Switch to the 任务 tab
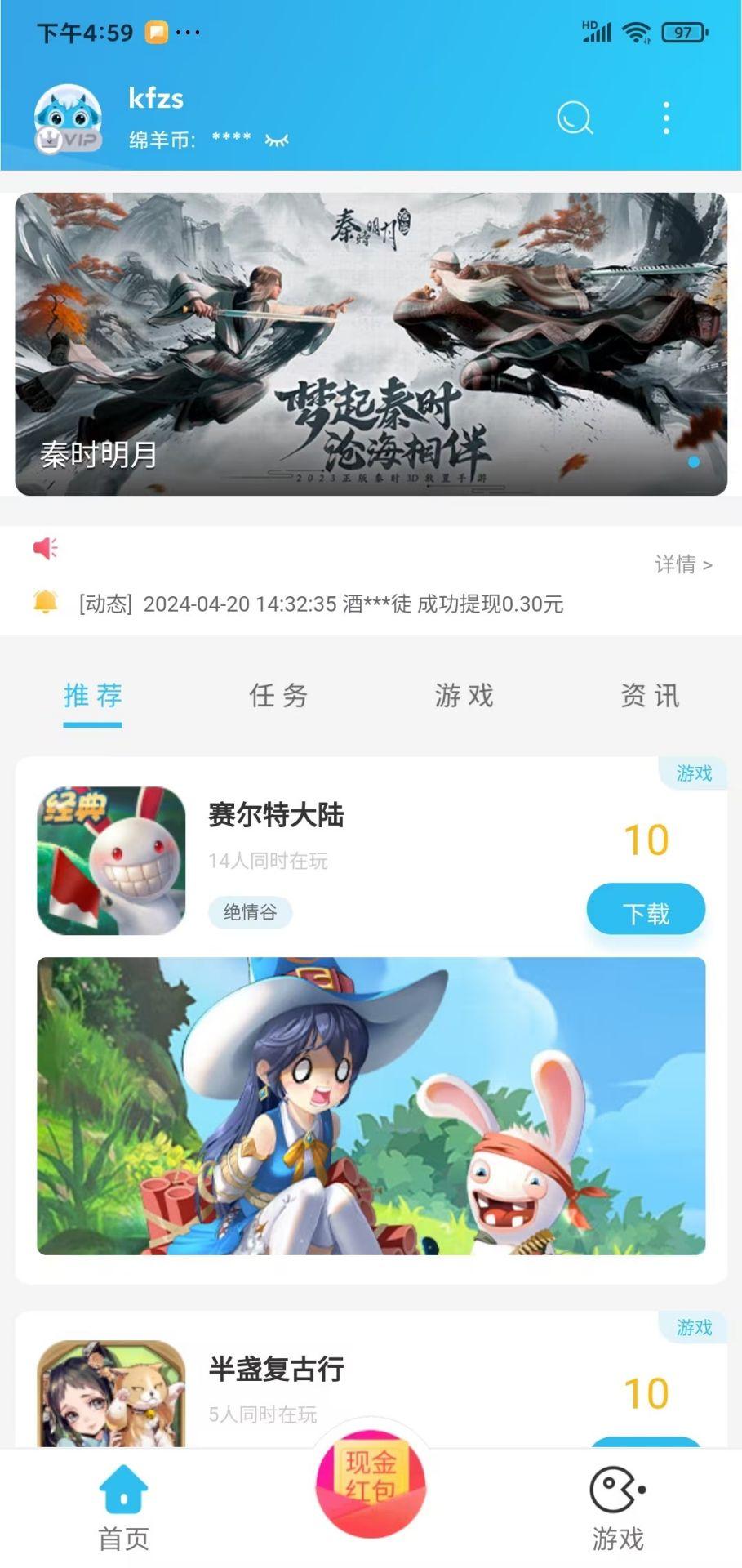The width and height of the screenshot is (742, 1568). 278,696
